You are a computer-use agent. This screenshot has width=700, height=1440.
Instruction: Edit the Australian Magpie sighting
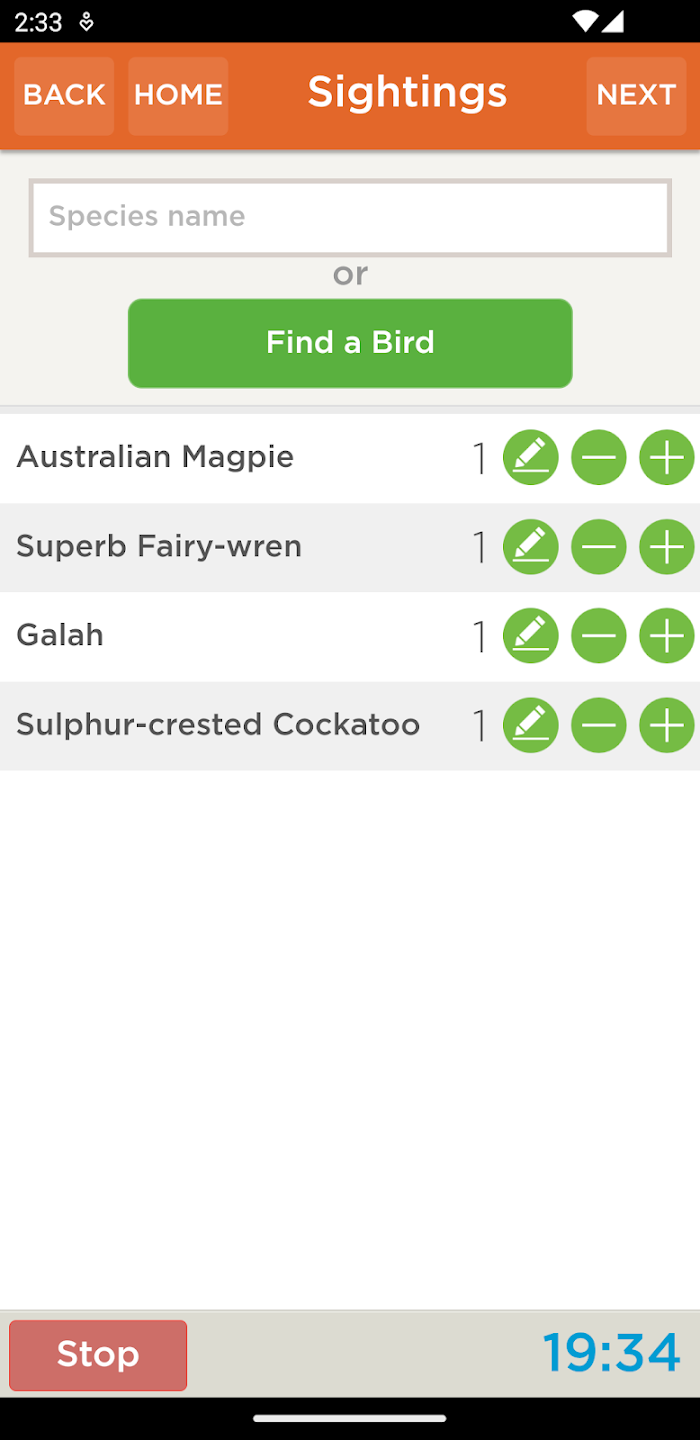[x=530, y=458]
